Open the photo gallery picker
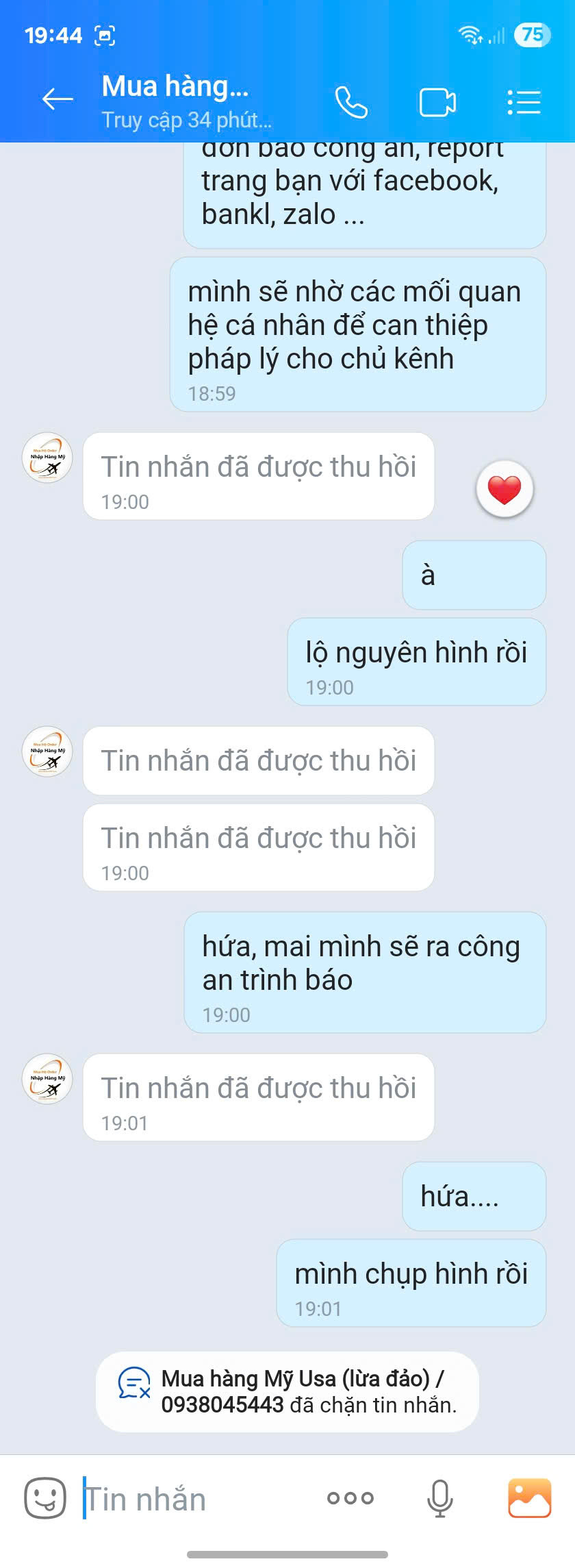Viewport: 575px width, 1568px height. coord(529,1498)
